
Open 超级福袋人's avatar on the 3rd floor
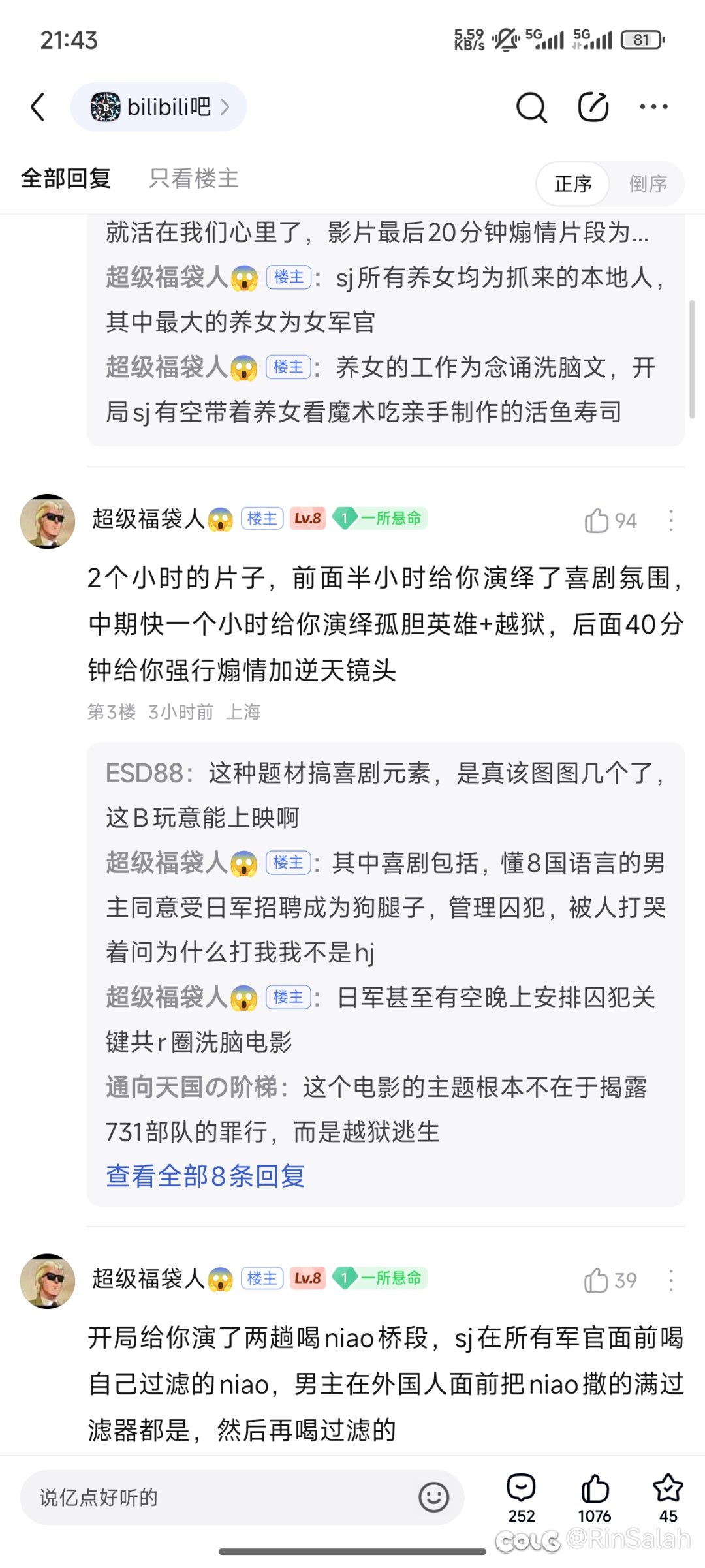click(x=48, y=521)
